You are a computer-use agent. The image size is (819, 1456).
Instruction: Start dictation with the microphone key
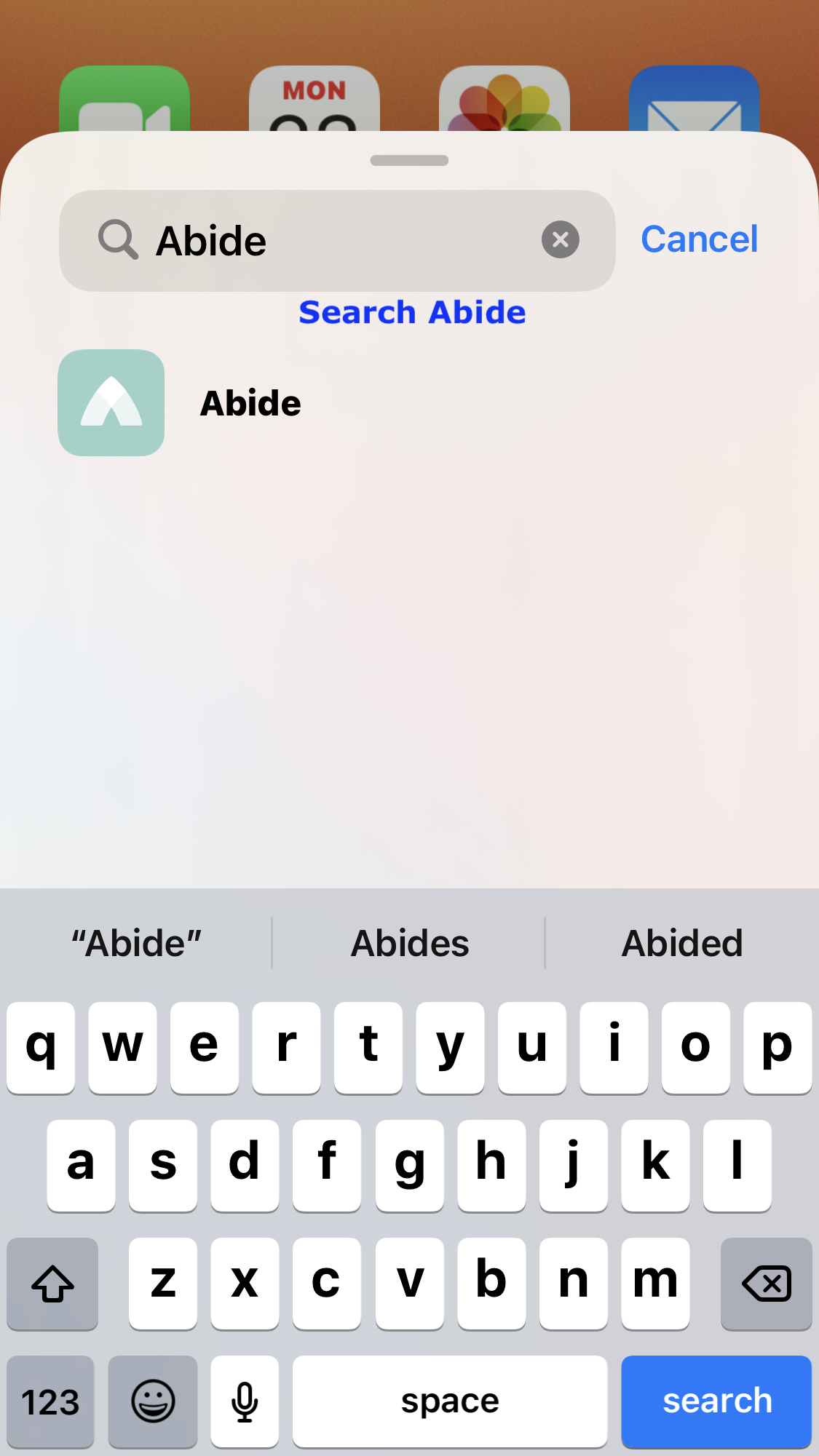pyautogui.click(x=245, y=1401)
